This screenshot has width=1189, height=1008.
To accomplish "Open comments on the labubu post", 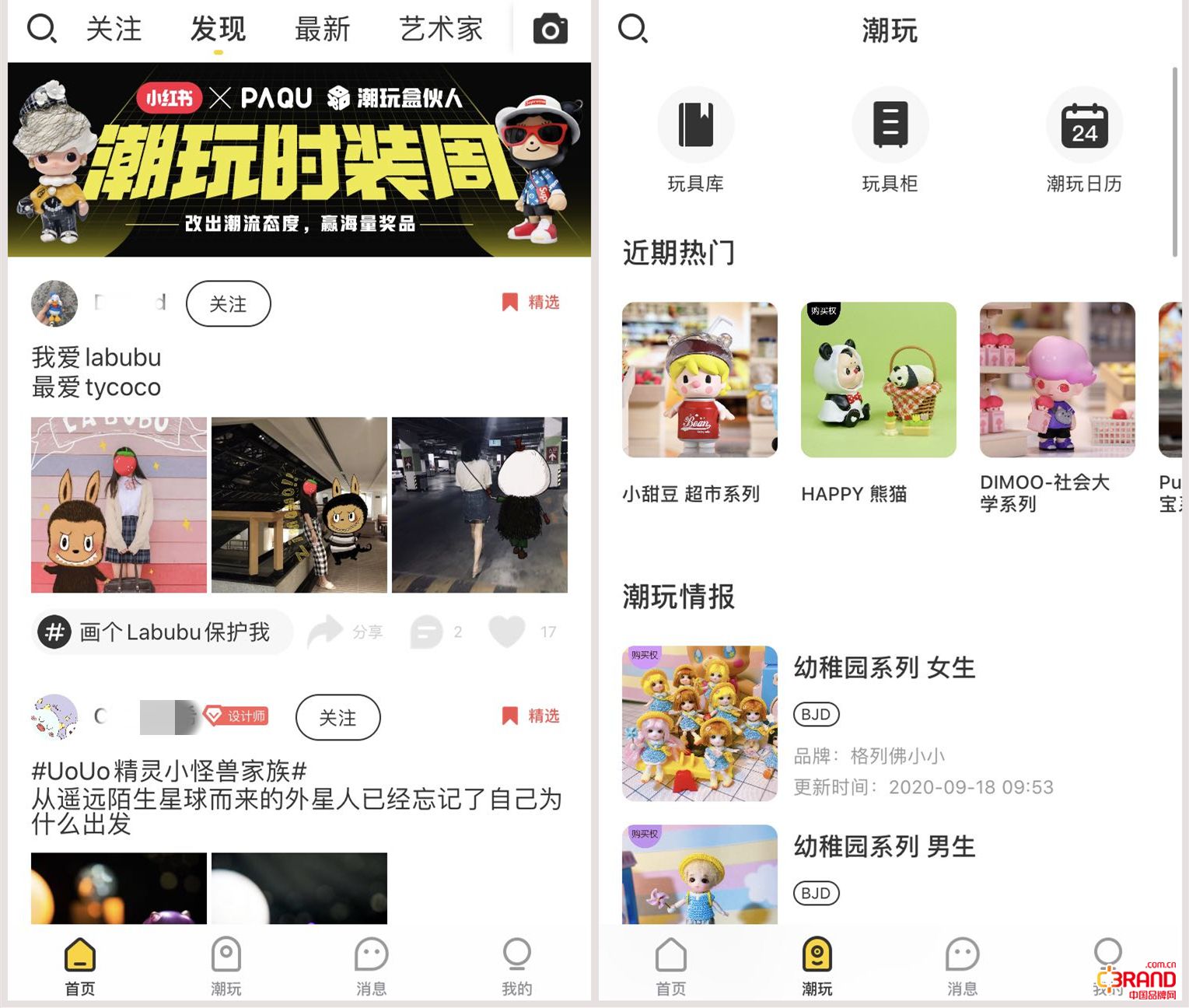I will click(x=428, y=632).
